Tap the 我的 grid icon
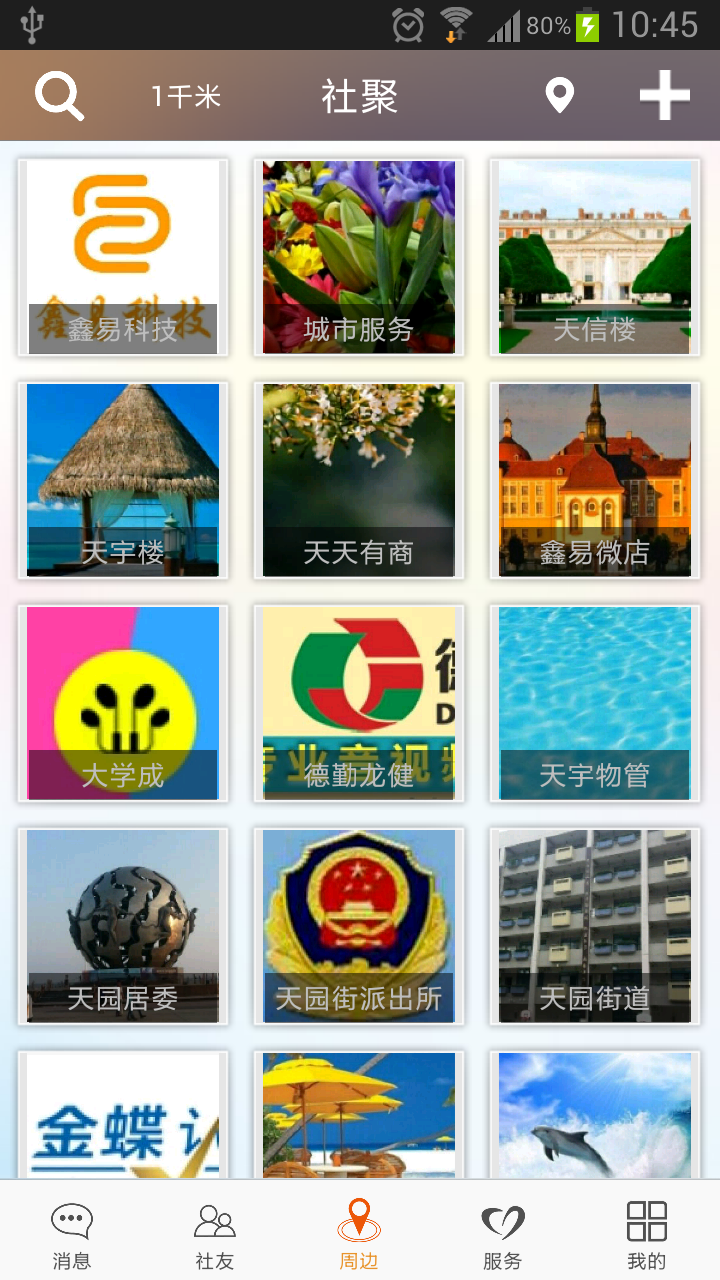This screenshot has height=1280, width=720. coord(648,1221)
